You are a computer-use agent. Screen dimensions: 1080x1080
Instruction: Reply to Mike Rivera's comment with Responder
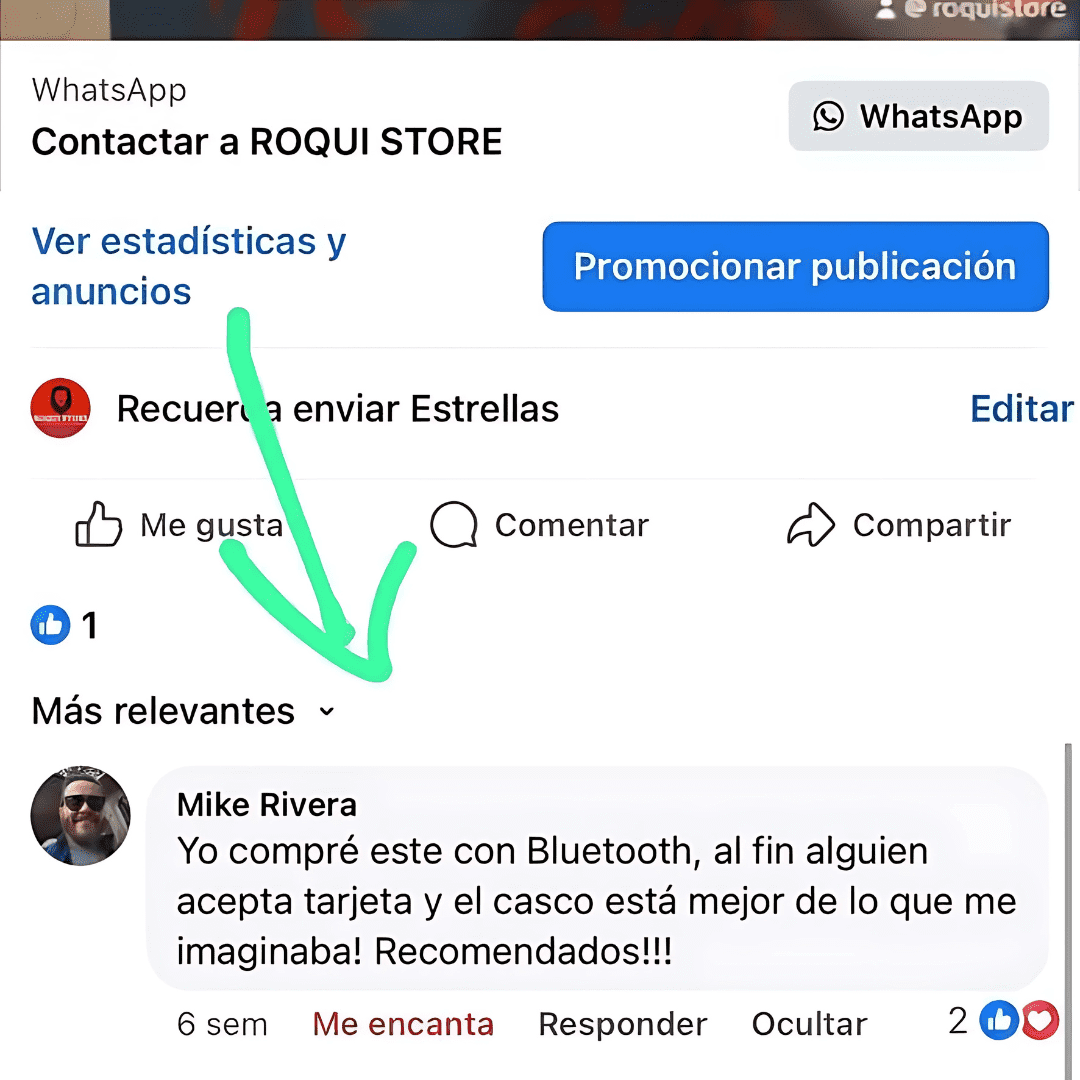[622, 1024]
